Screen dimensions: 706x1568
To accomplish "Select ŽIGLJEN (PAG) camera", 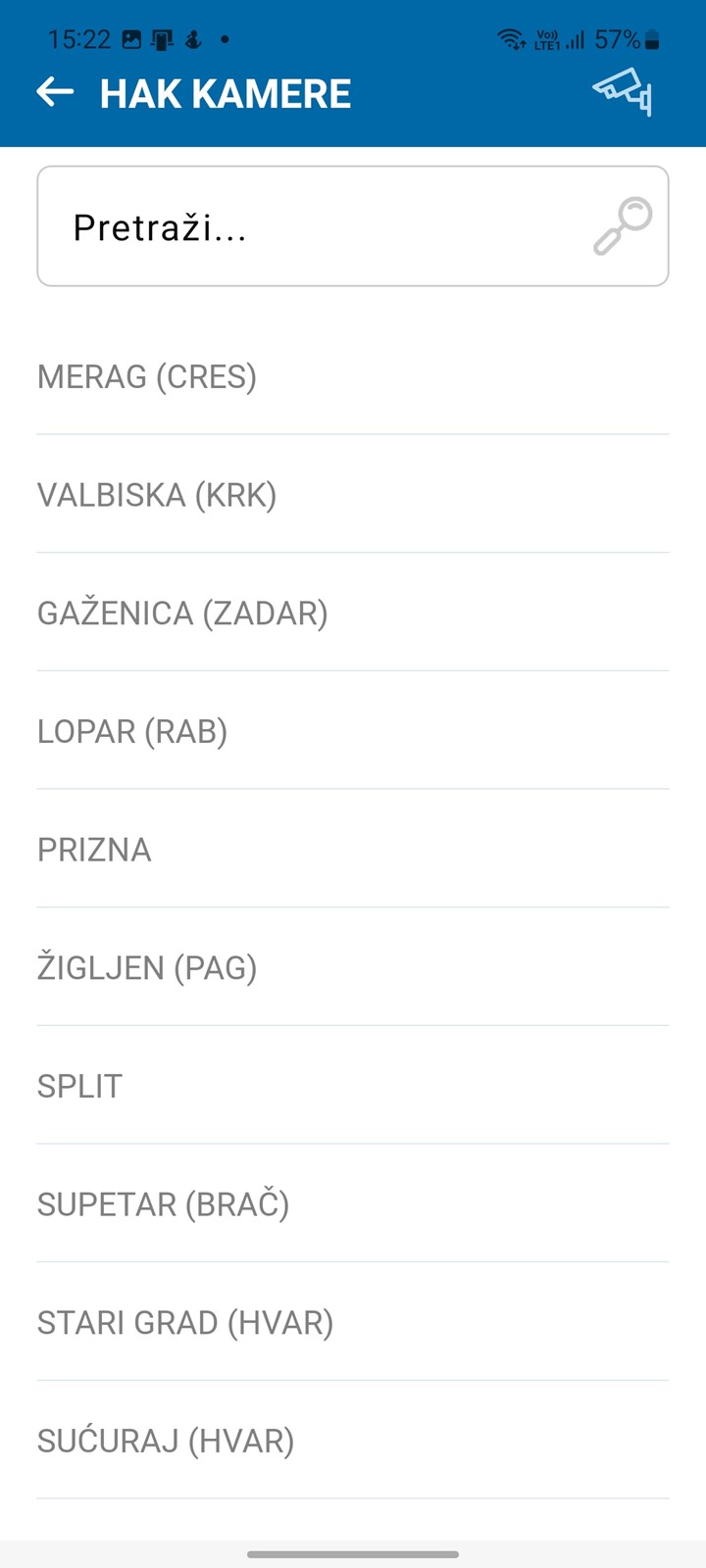I will pos(353,968).
